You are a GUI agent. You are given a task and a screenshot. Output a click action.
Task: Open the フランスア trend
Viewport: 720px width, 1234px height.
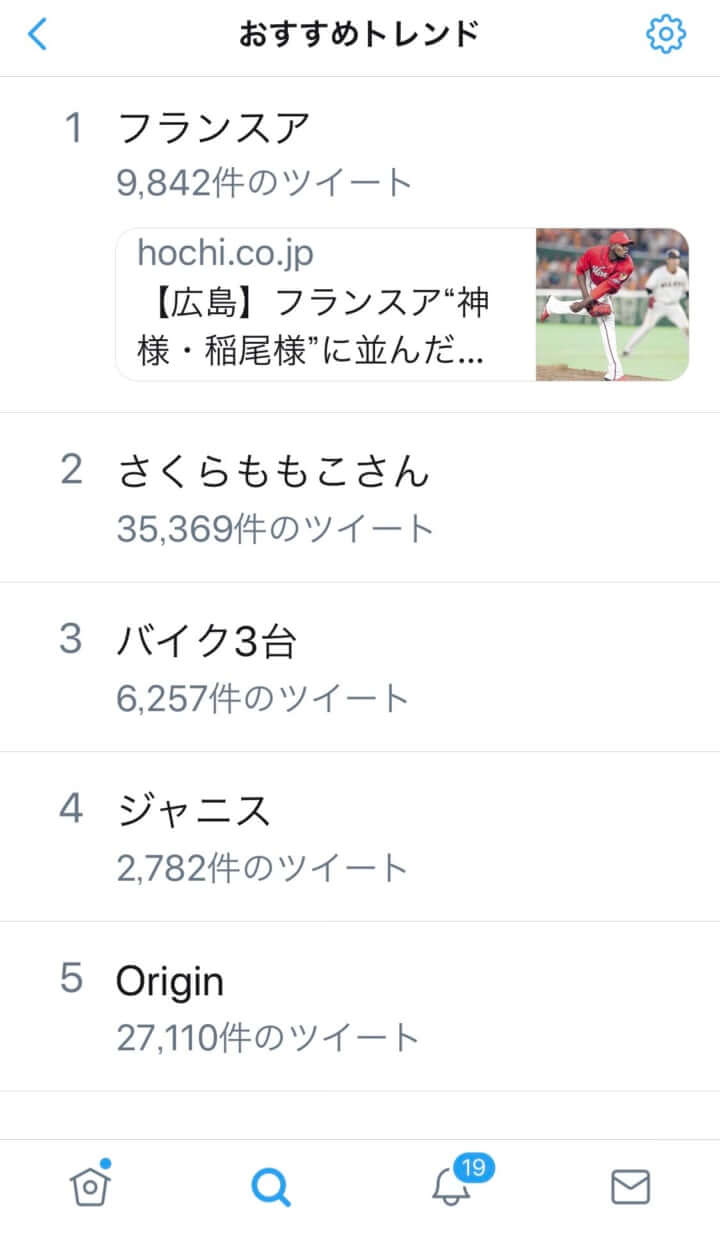pos(214,129)
